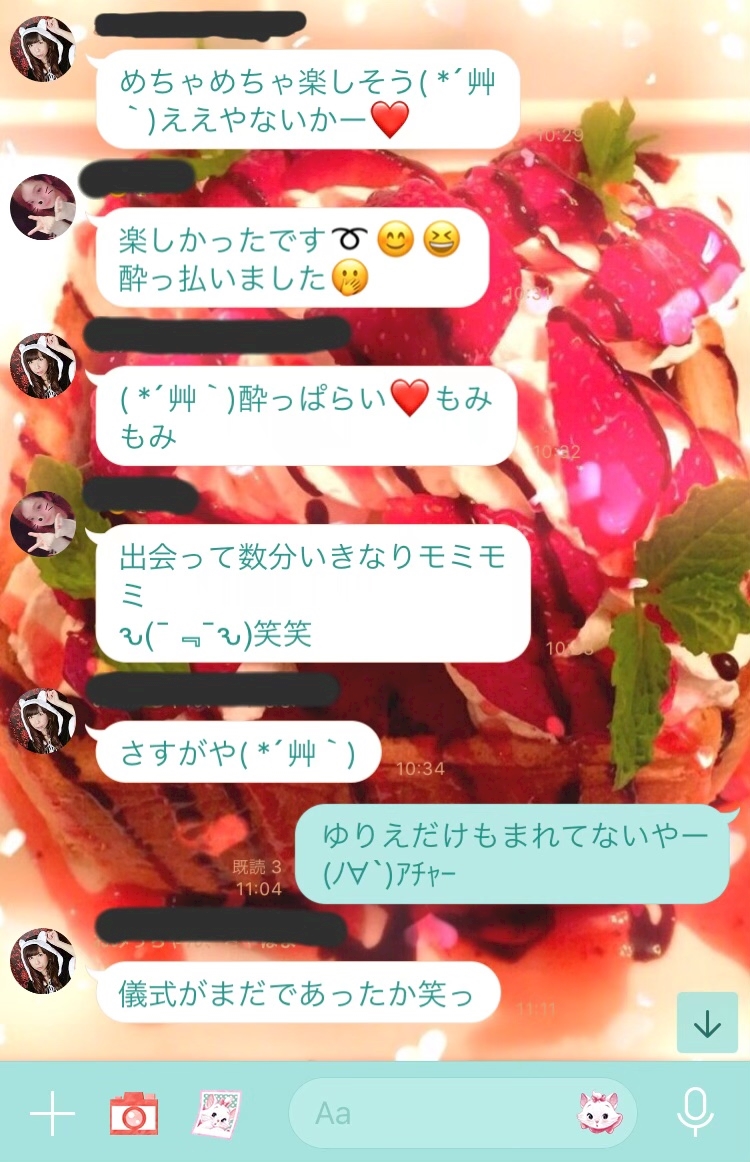Open the profile avatar beside 儀式がまだであったか笑っ
The image size is (750, 1162).
42,960
